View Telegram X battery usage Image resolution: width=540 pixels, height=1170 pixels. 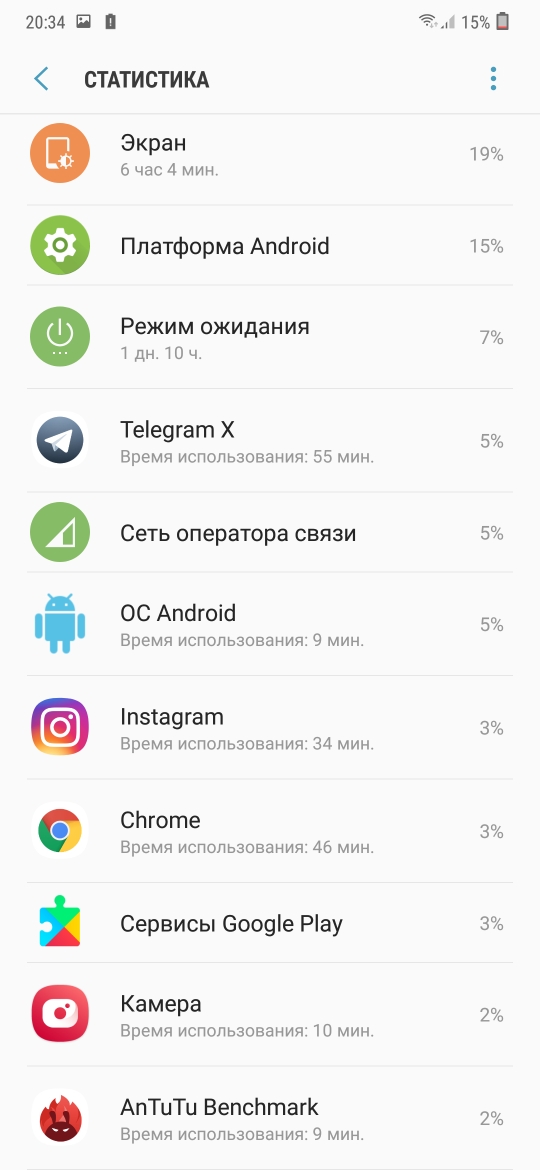tap(270, 441)
